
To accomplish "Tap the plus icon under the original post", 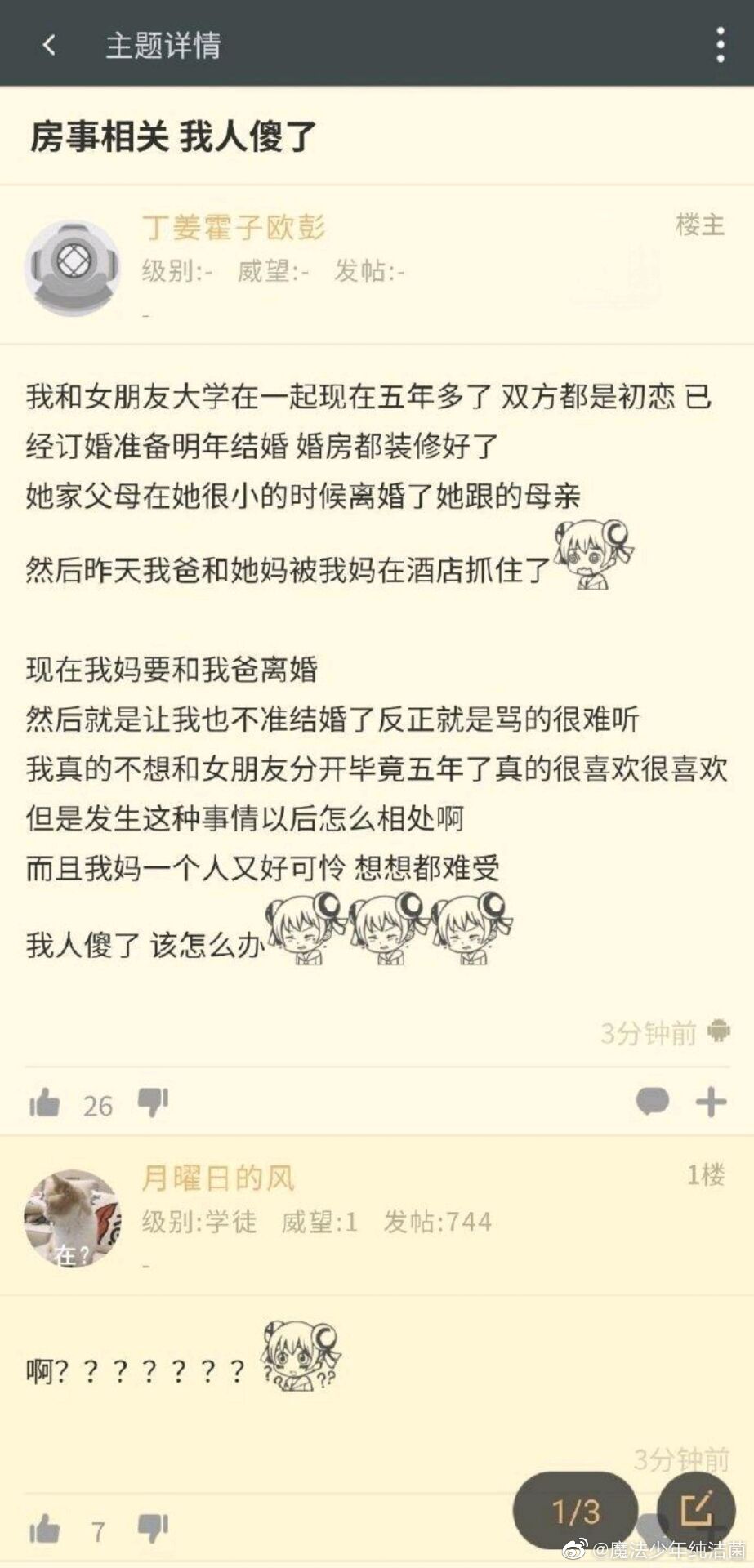I will pyautogui.click(x=711, y=1102).
